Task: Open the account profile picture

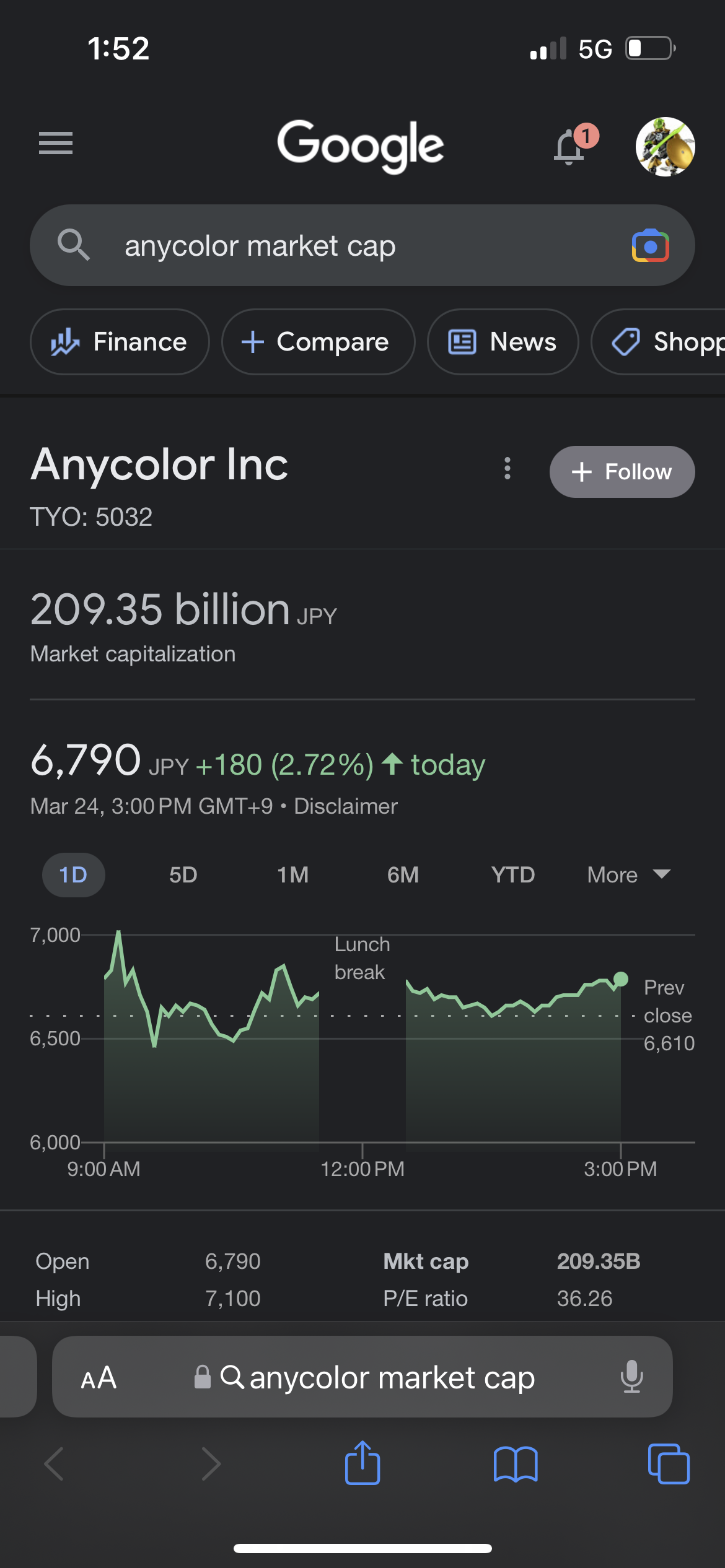Action: (665, 147)
